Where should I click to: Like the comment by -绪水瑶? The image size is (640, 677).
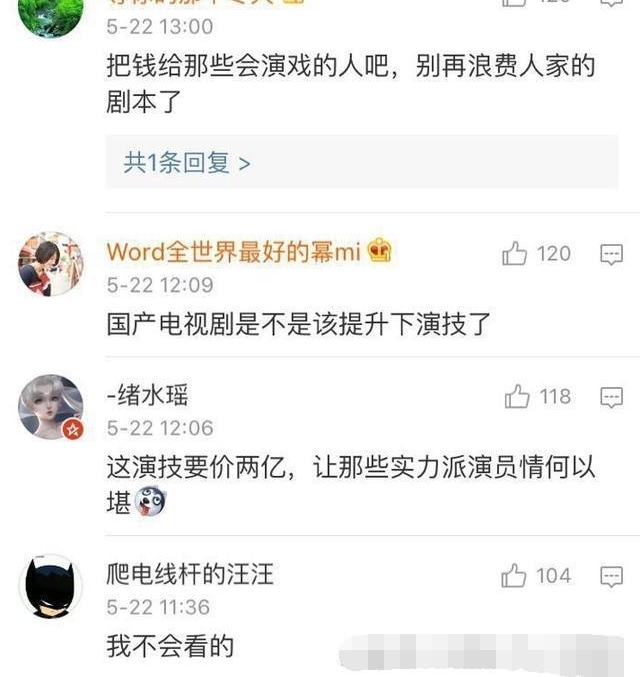pos(517,398)
